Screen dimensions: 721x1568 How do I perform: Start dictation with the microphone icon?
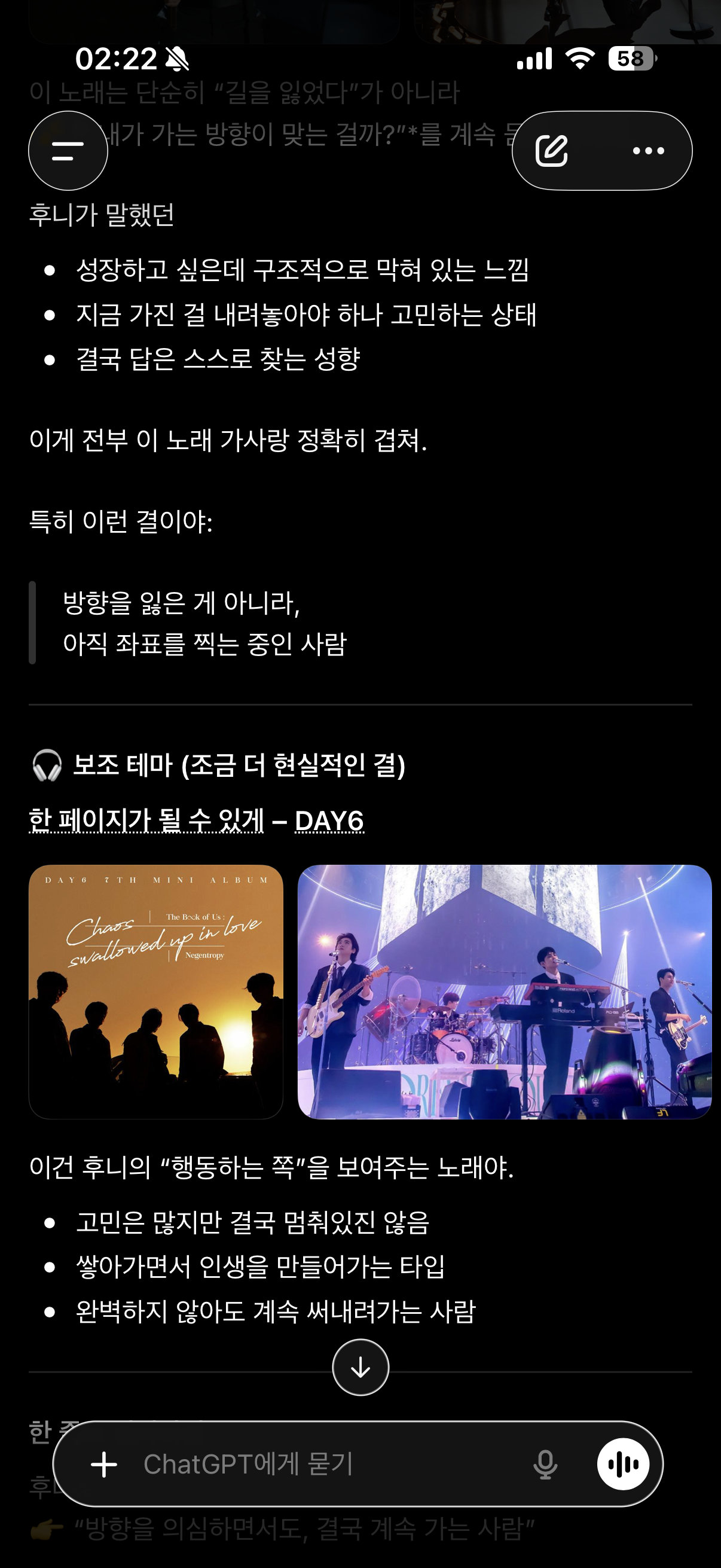point(545,1464)
